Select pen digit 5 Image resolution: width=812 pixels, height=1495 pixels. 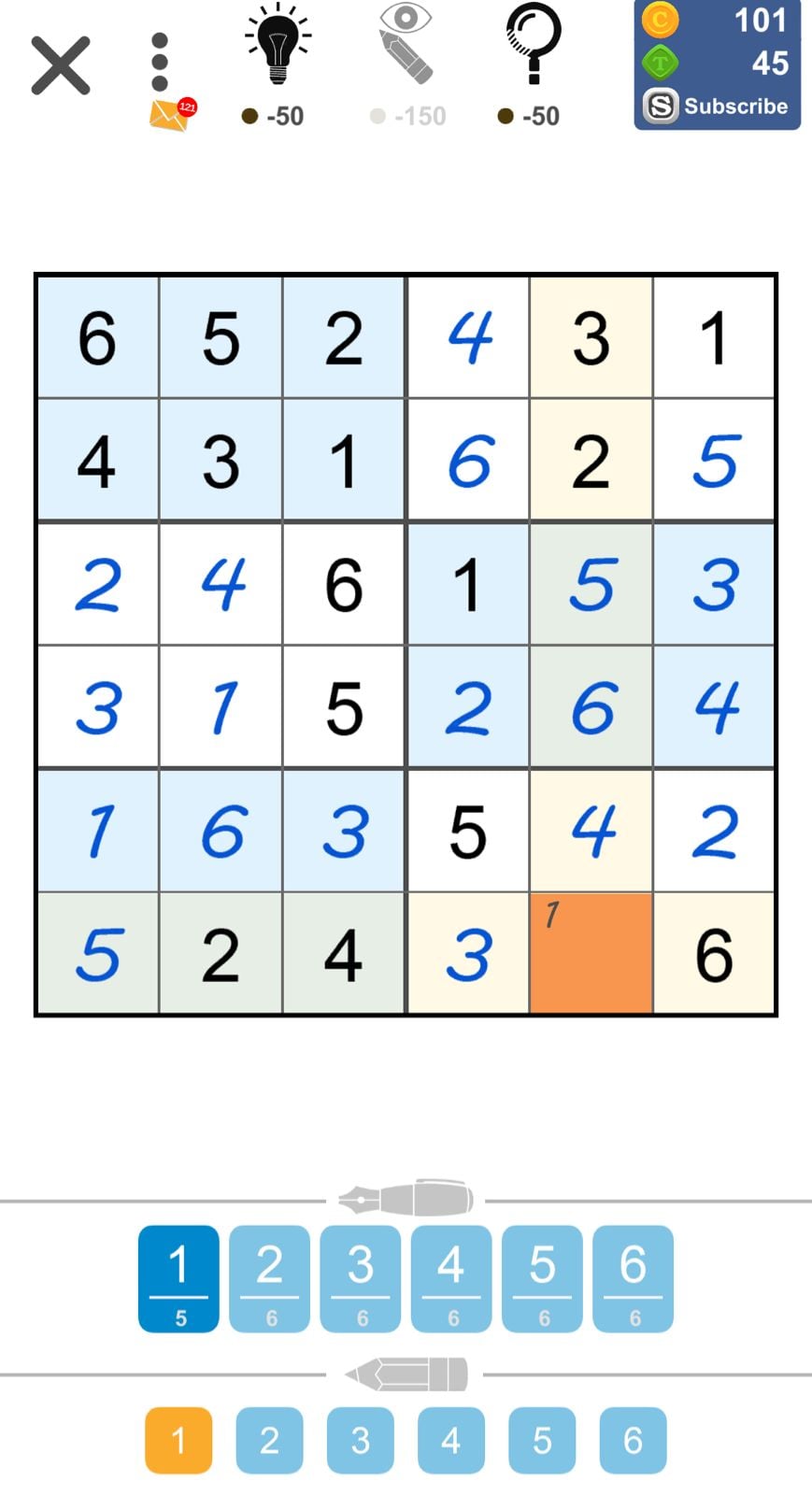(x=542, y=1278)
